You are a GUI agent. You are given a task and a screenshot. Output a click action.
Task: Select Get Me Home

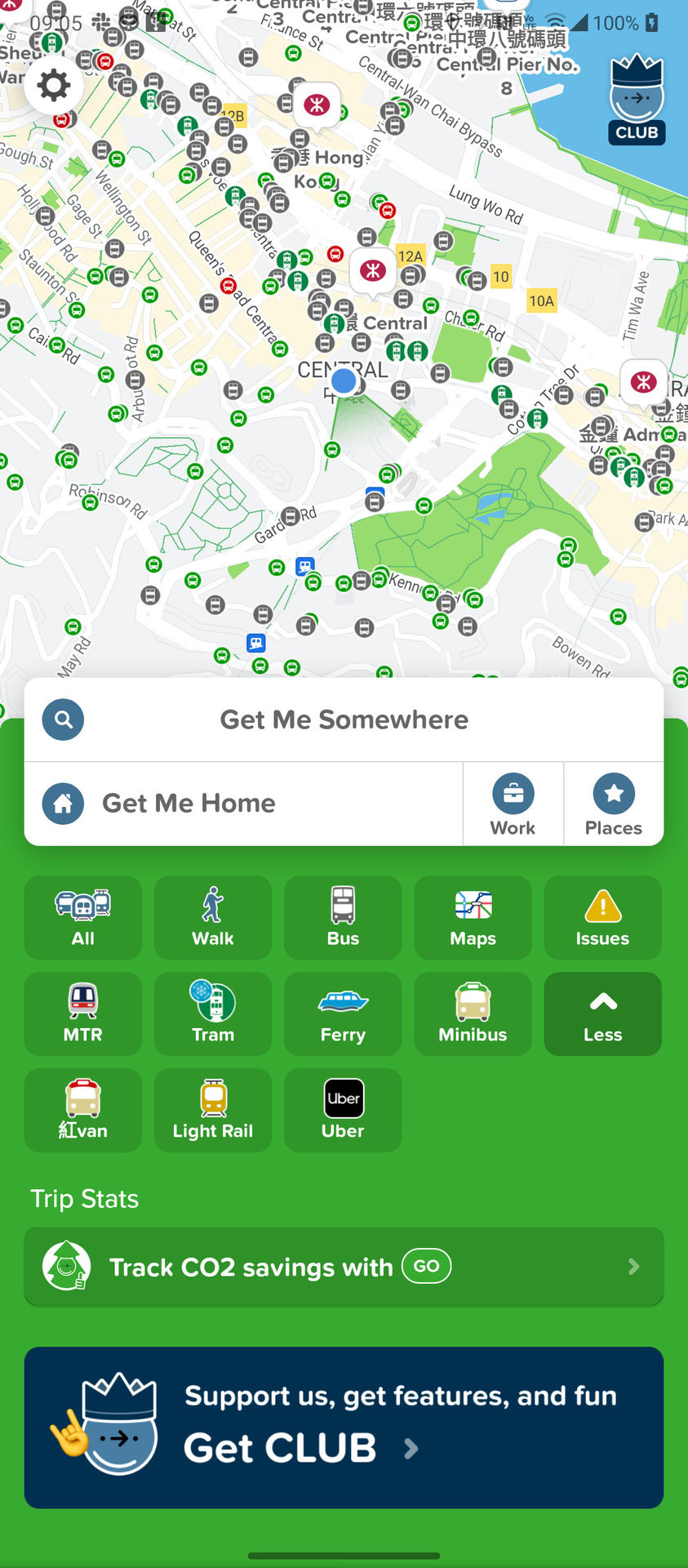coord(245,804)
